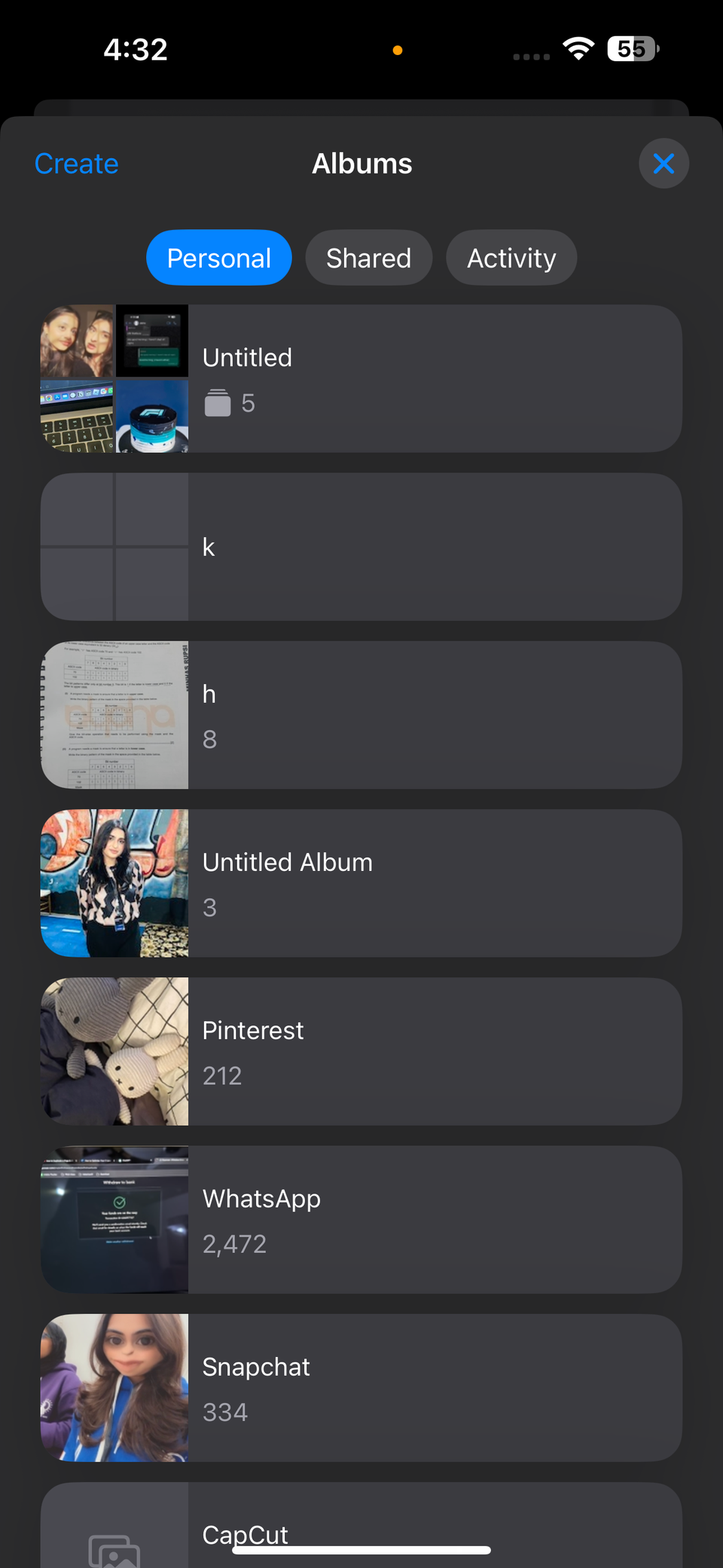Open the Snapchat album

point(361,1388)
